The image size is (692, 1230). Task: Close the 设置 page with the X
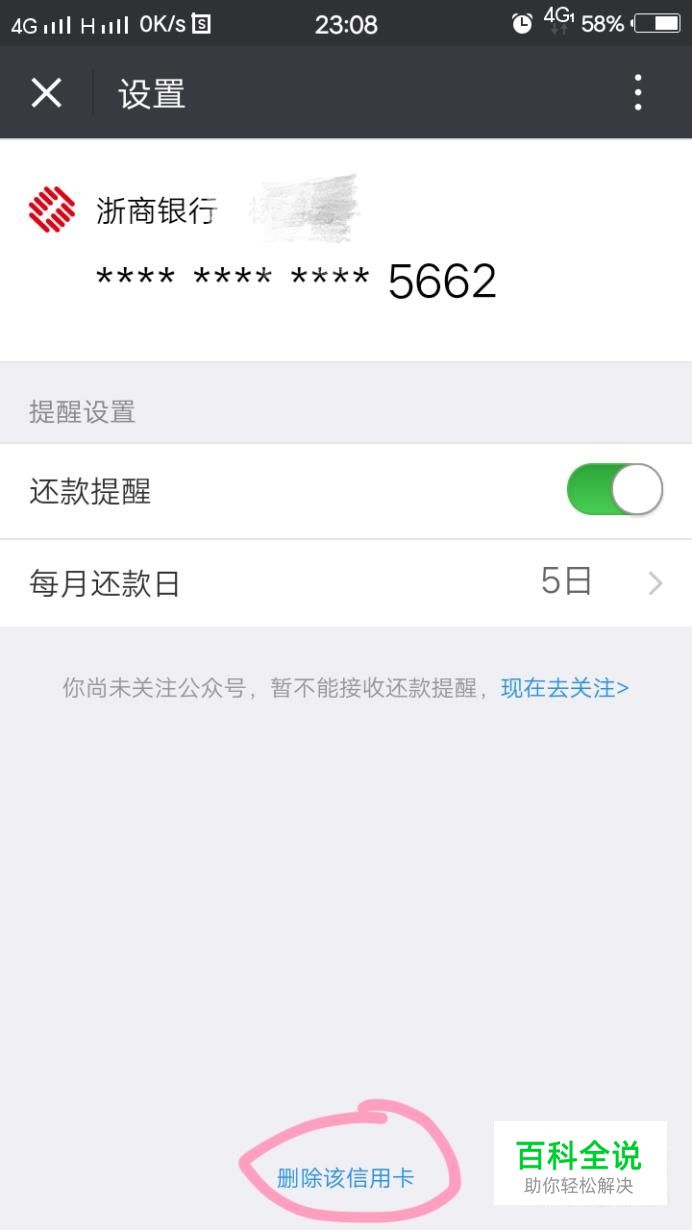pos(46,93)
